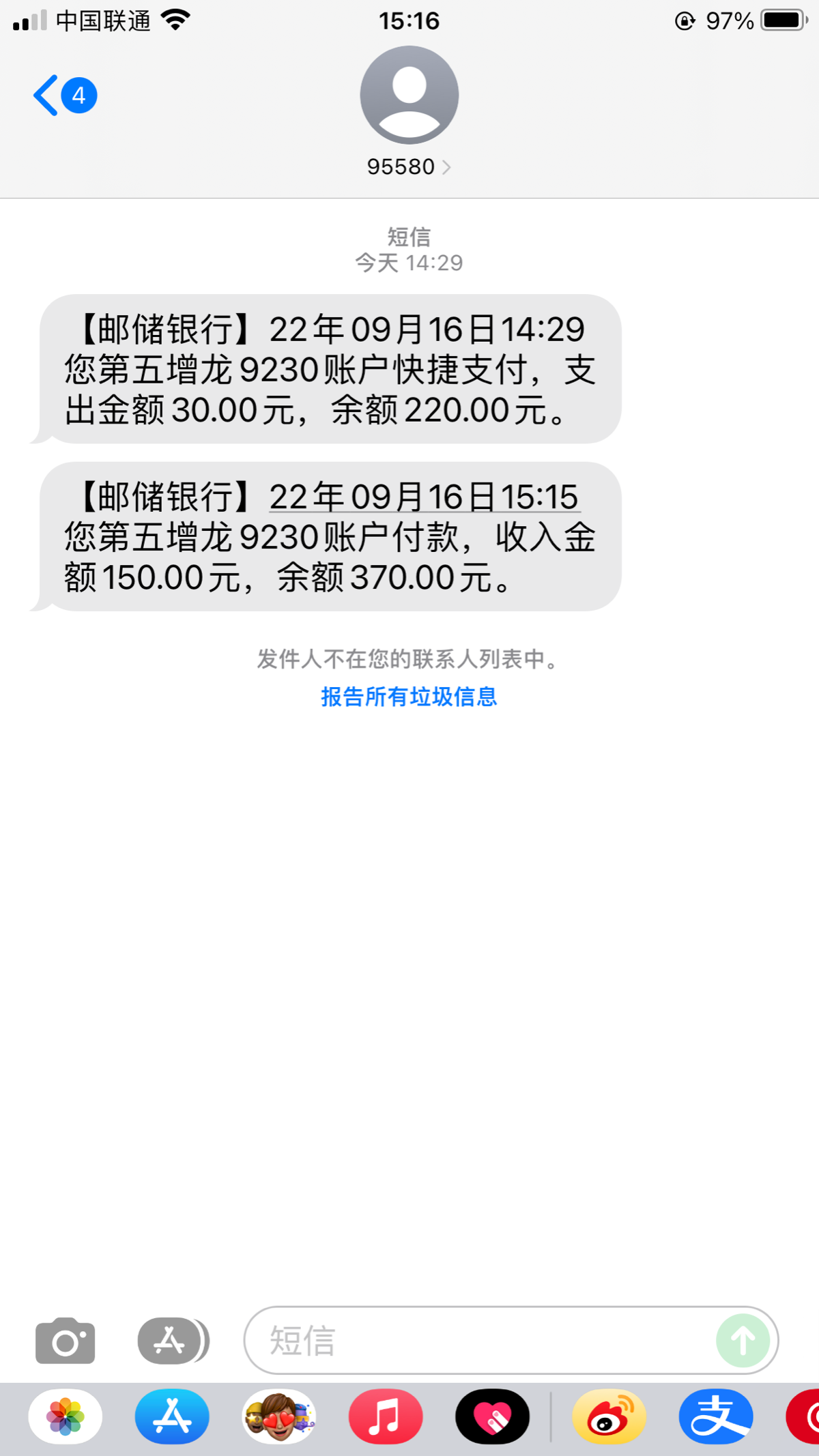Open the App Store in the app strip
Screen dimensions: 819x1456
pos(172,1418)
